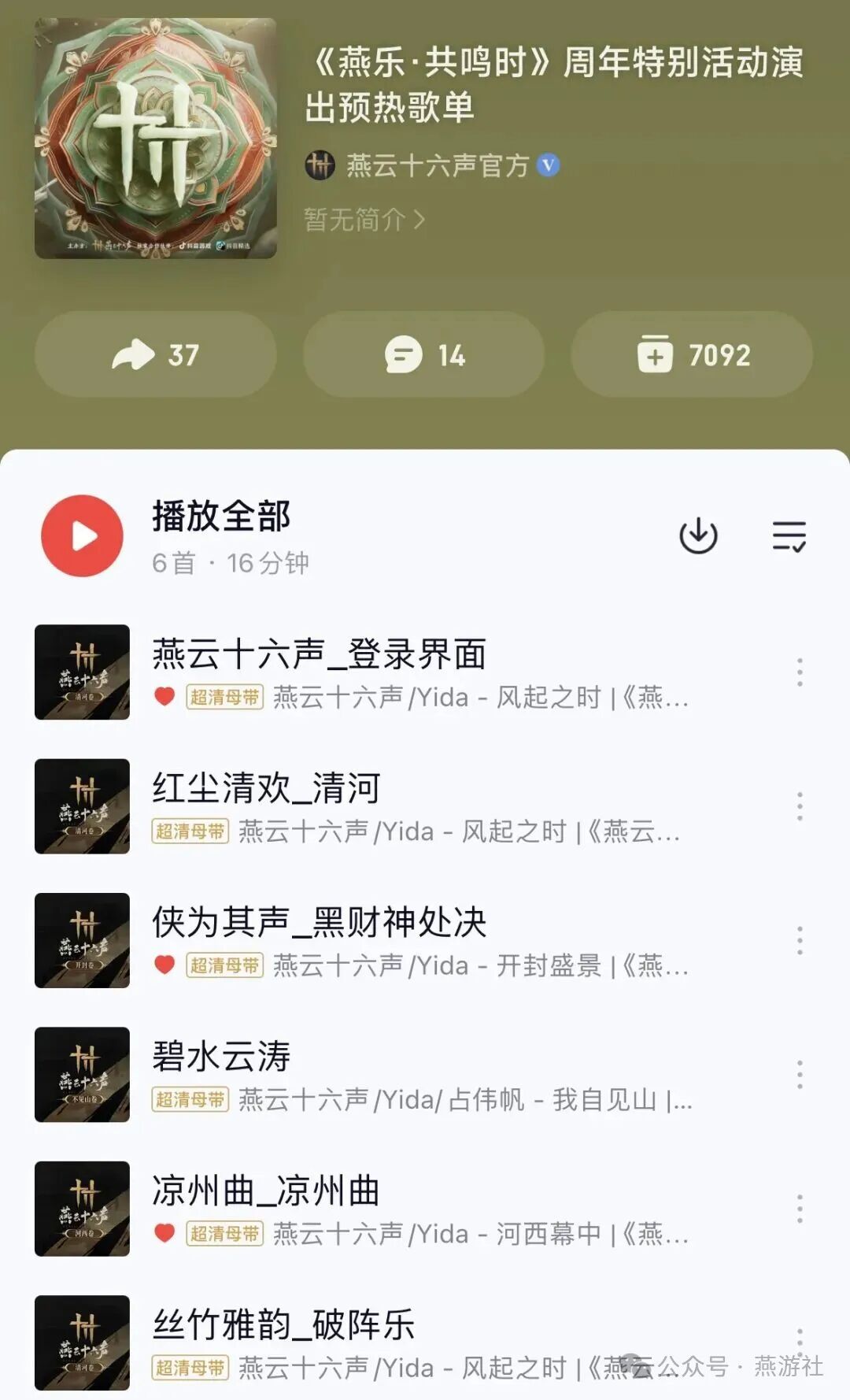The width and height of the screenshot is (850, 1400).
Task: Open the multi-select song manager
Action: pos(789,534)
